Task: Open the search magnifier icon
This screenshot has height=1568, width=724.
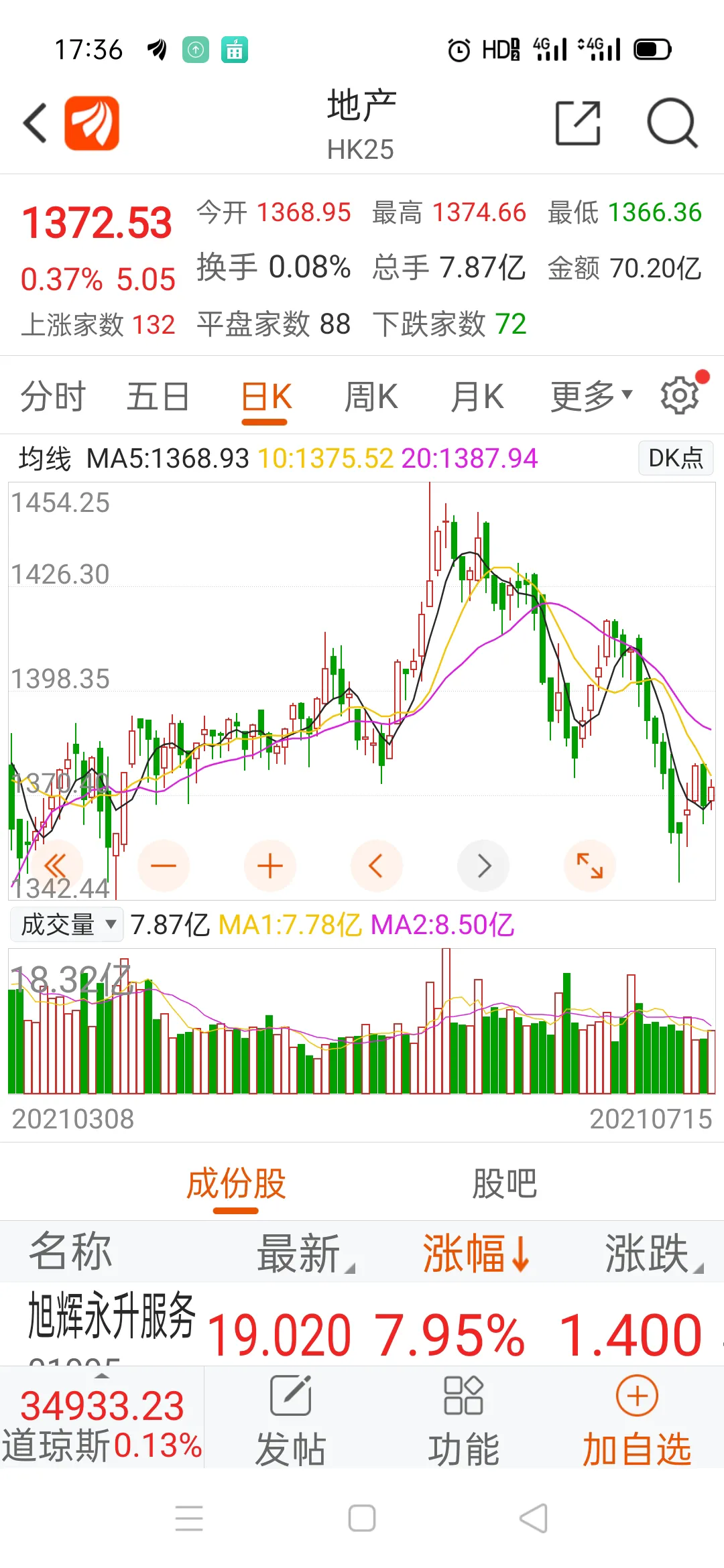Action: 672,123
